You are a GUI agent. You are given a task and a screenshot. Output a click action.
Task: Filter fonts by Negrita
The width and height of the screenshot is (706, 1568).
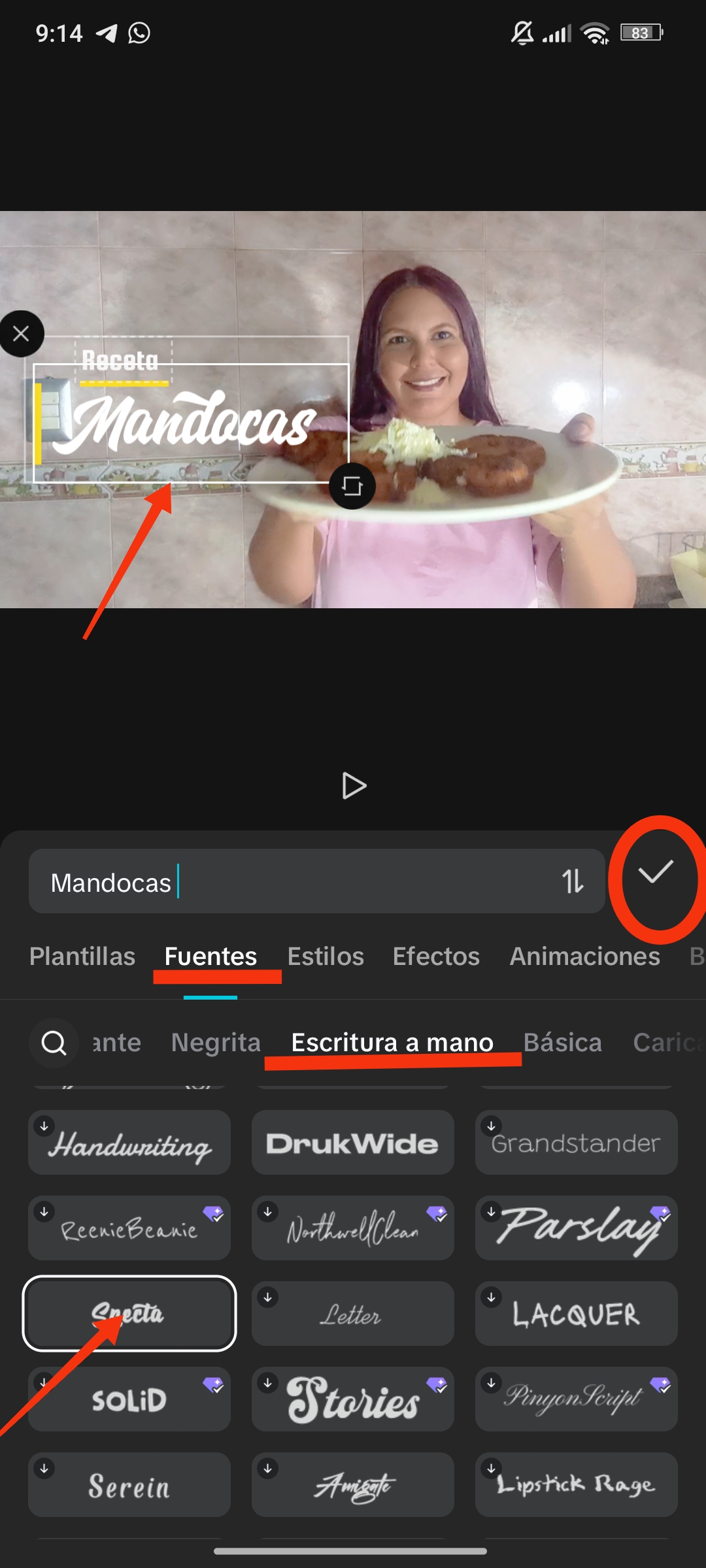tap(216, 1043)
